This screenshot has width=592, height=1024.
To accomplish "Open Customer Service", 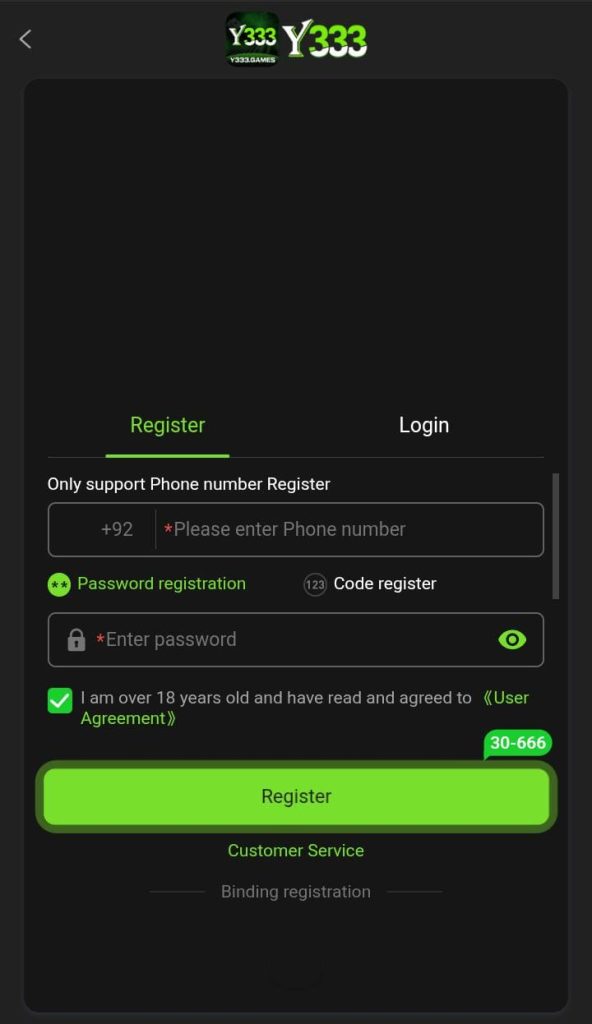I will pos(295,850).
